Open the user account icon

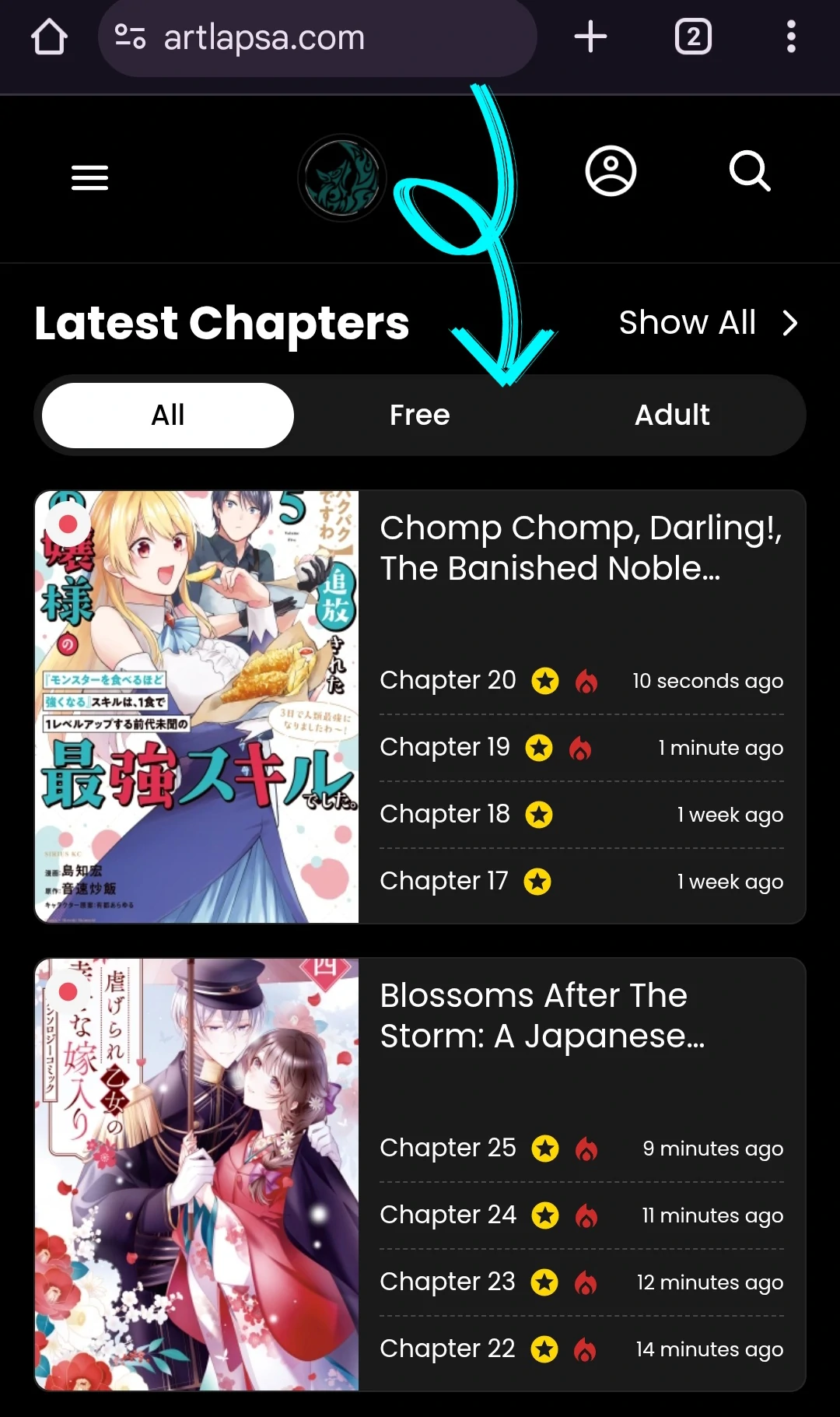click(x=611, y=171)
